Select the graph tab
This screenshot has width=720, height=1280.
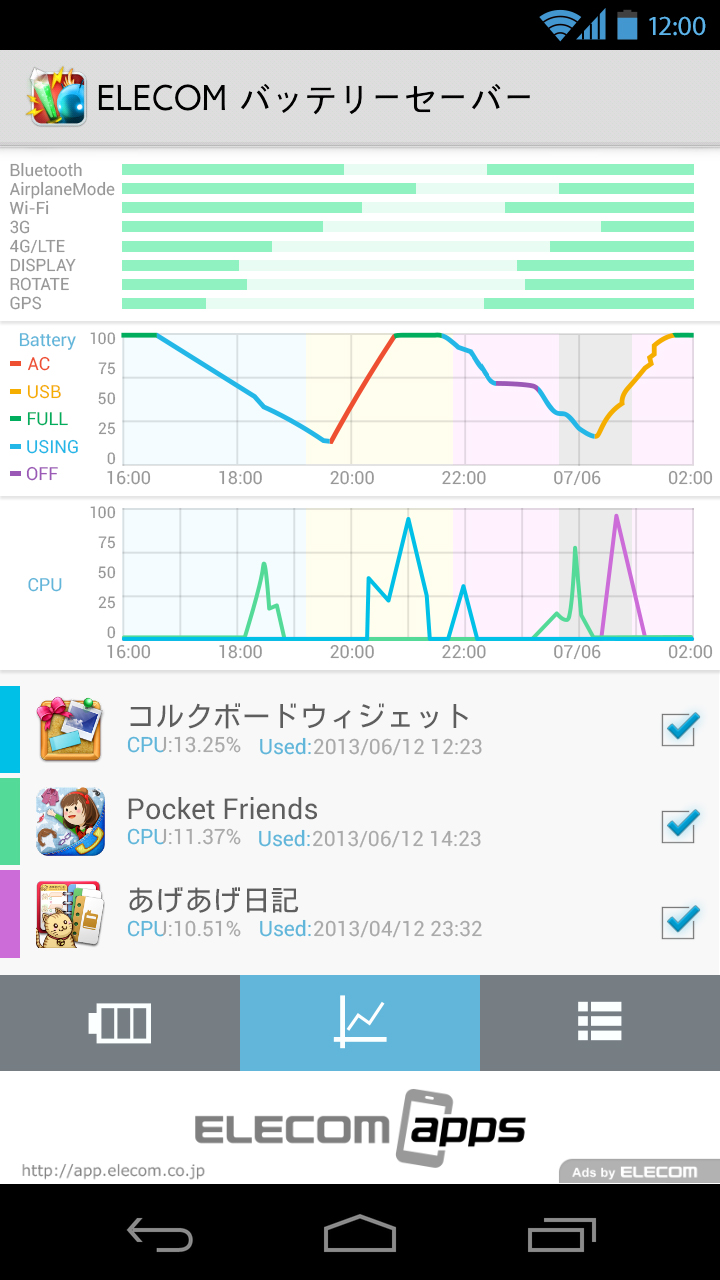[360, 1023]
